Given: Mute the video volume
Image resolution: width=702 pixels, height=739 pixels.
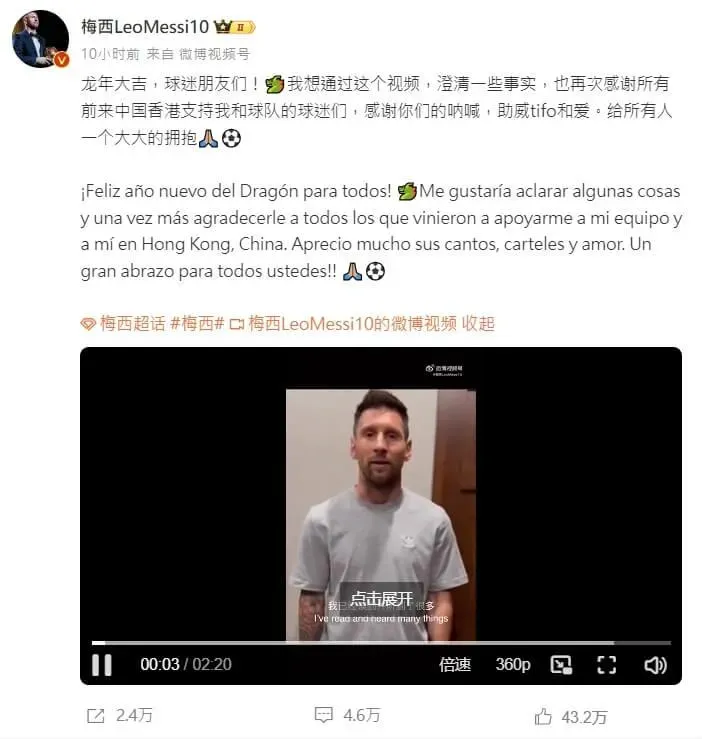Looking at the screenshot, I should tap(655, 665).
